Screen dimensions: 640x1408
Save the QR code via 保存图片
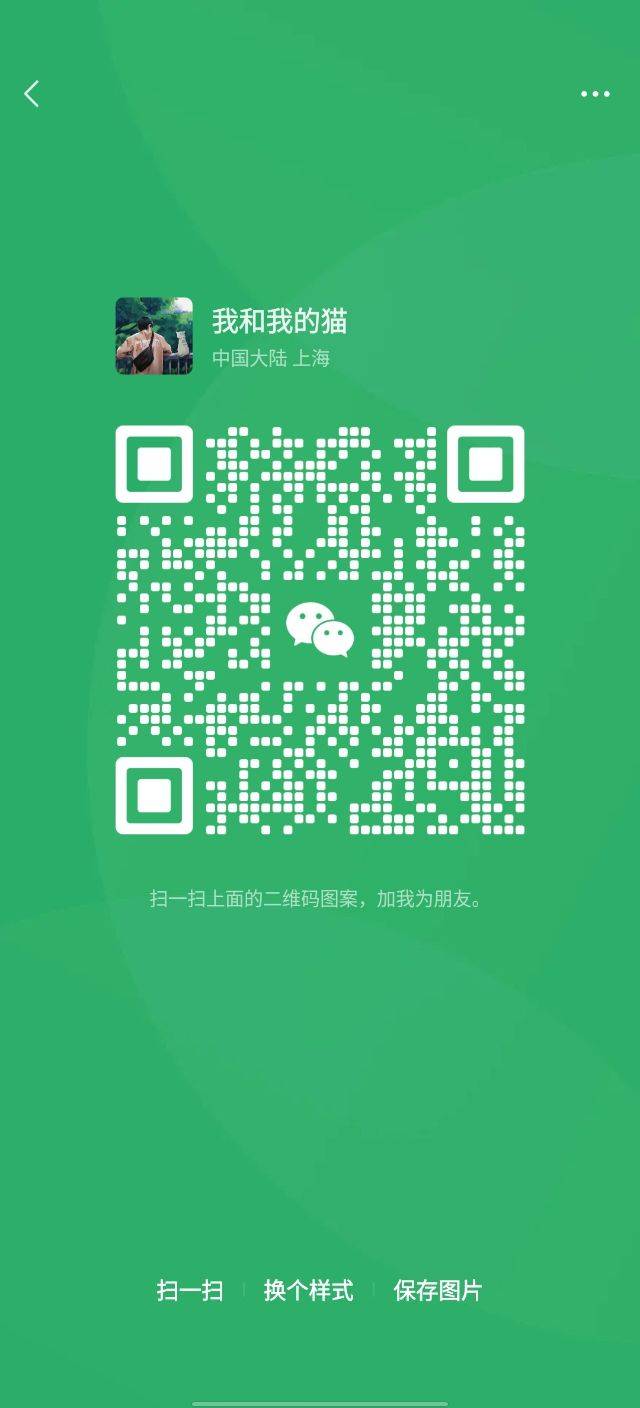437,1290
